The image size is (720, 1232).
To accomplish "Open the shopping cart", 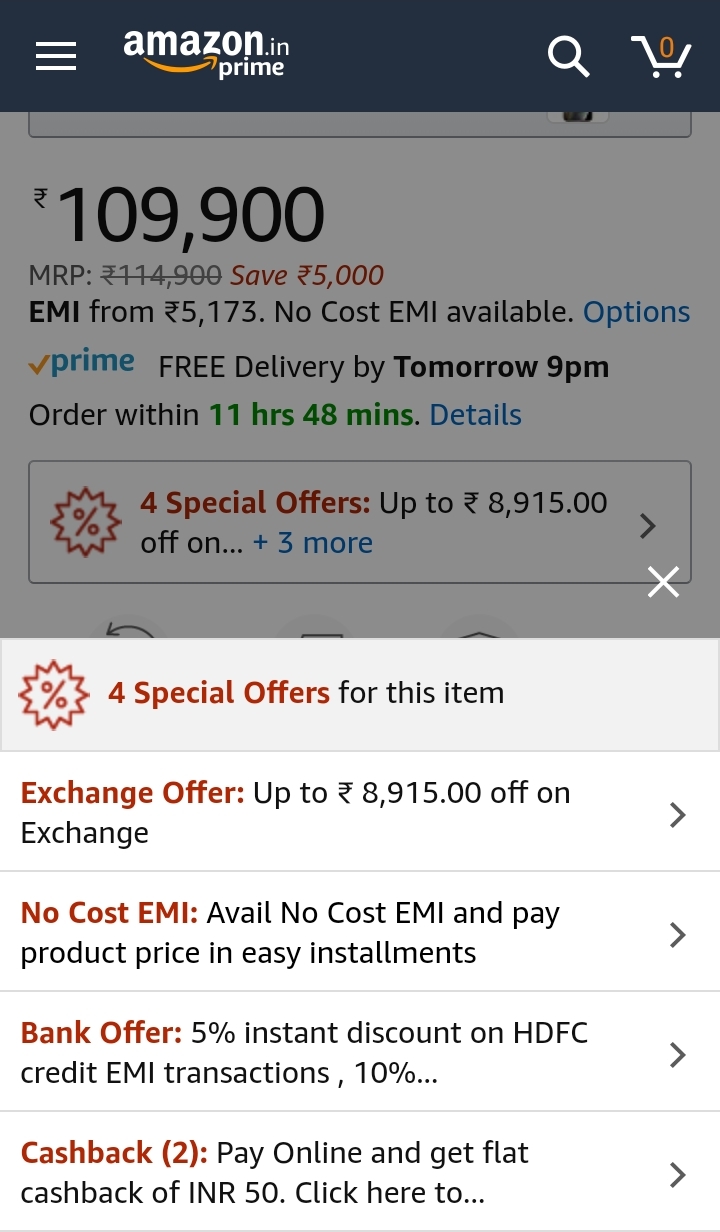I will [661, 56].
